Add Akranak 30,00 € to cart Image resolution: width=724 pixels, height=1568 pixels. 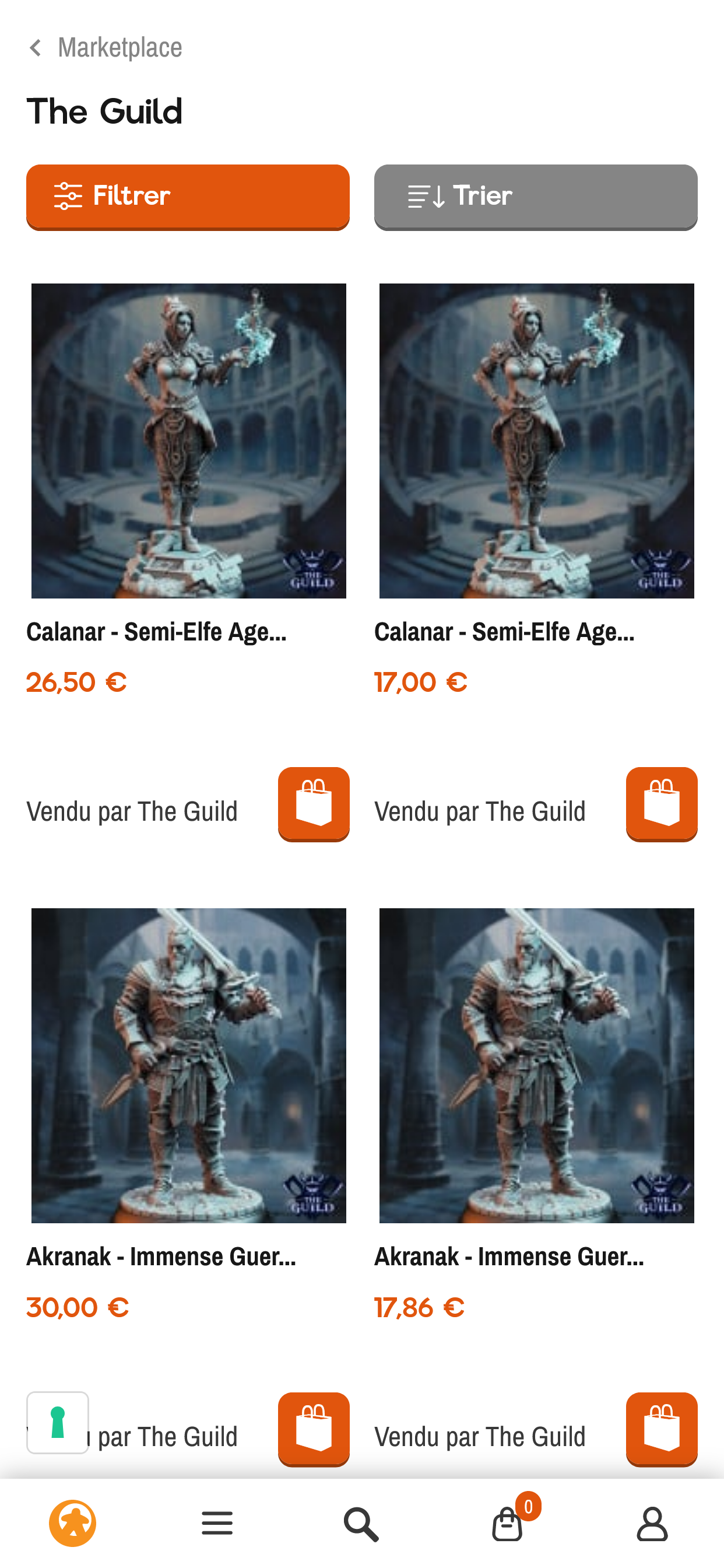point(314,1428)
